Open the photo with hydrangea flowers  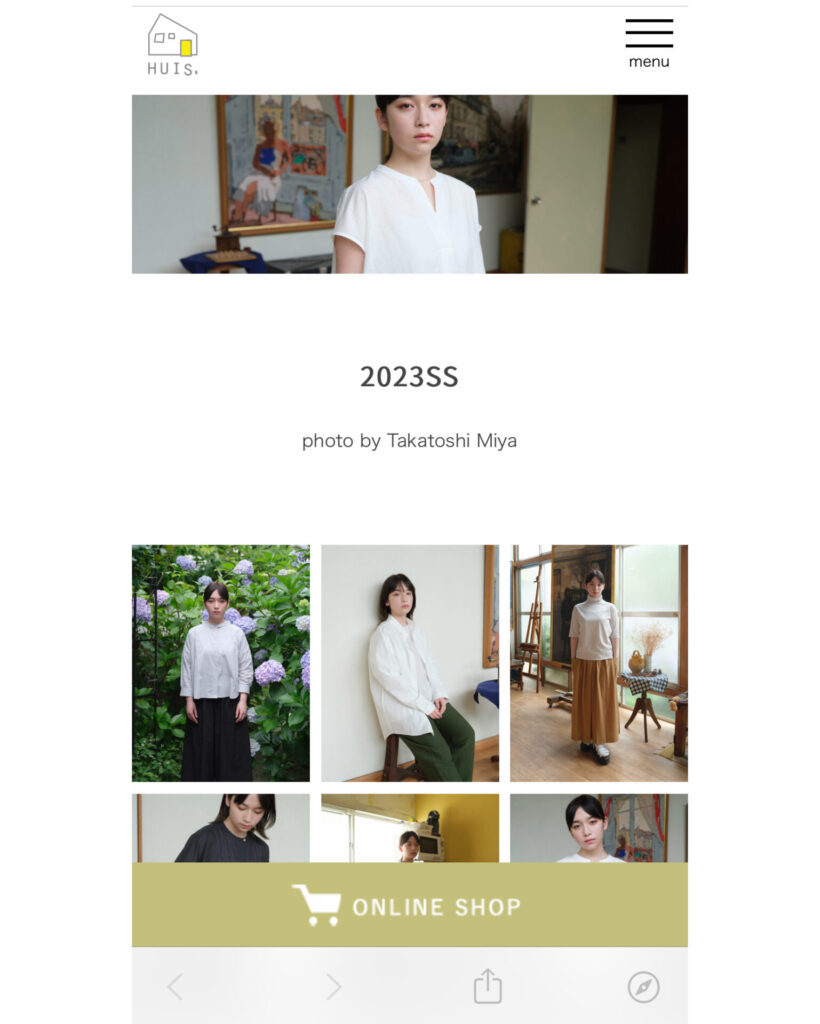[x=221, y=662]
